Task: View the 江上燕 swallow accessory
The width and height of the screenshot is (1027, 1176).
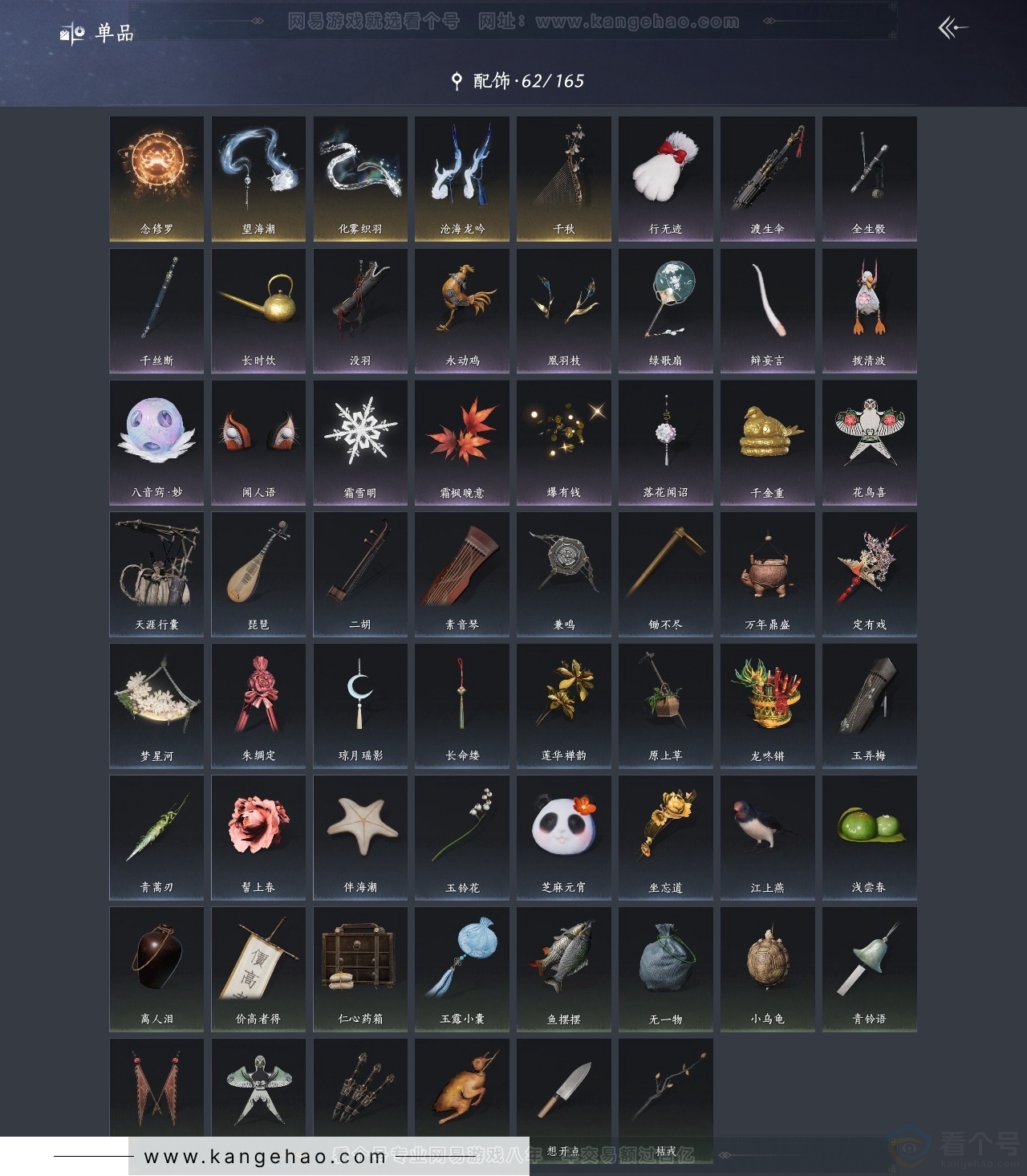Action: point(767,836)
